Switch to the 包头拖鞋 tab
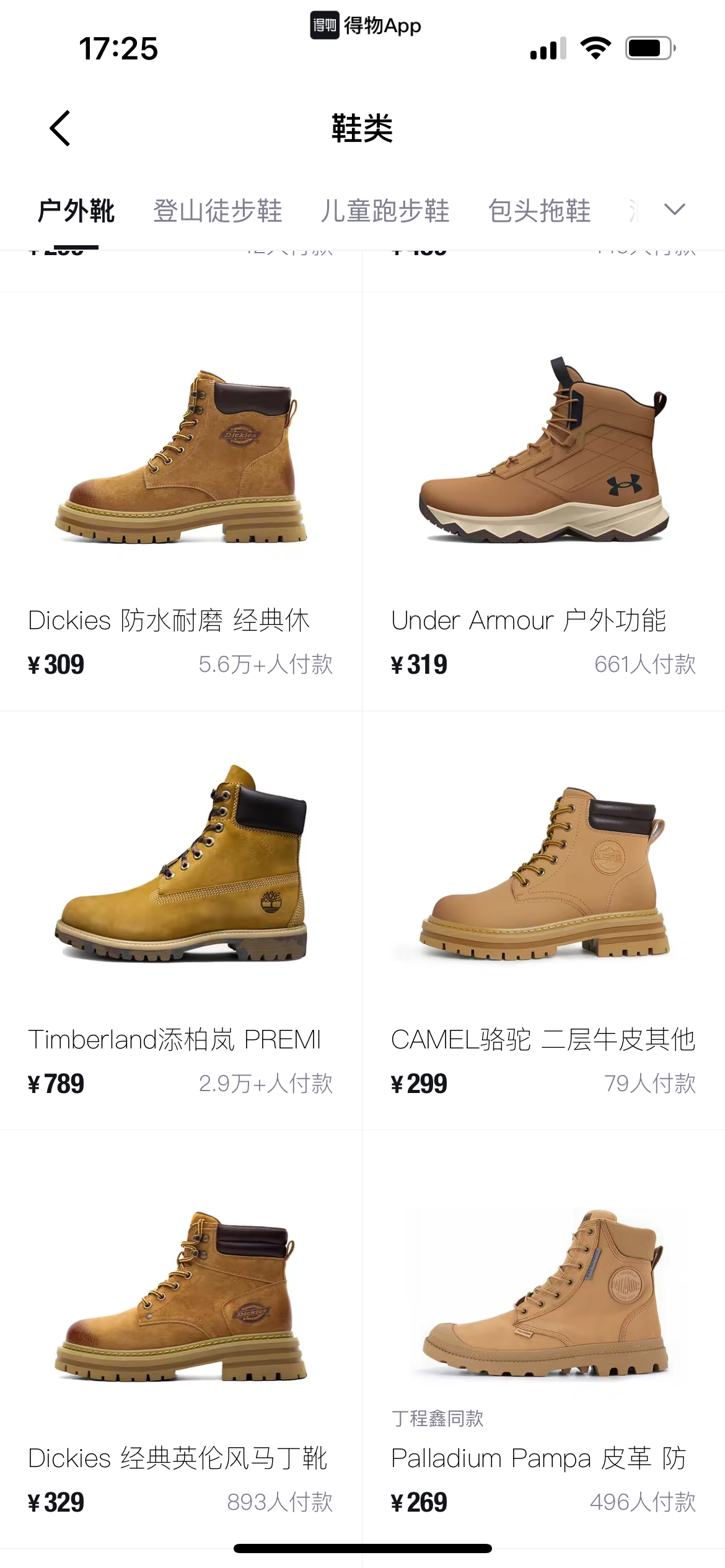 click(539, 211)
